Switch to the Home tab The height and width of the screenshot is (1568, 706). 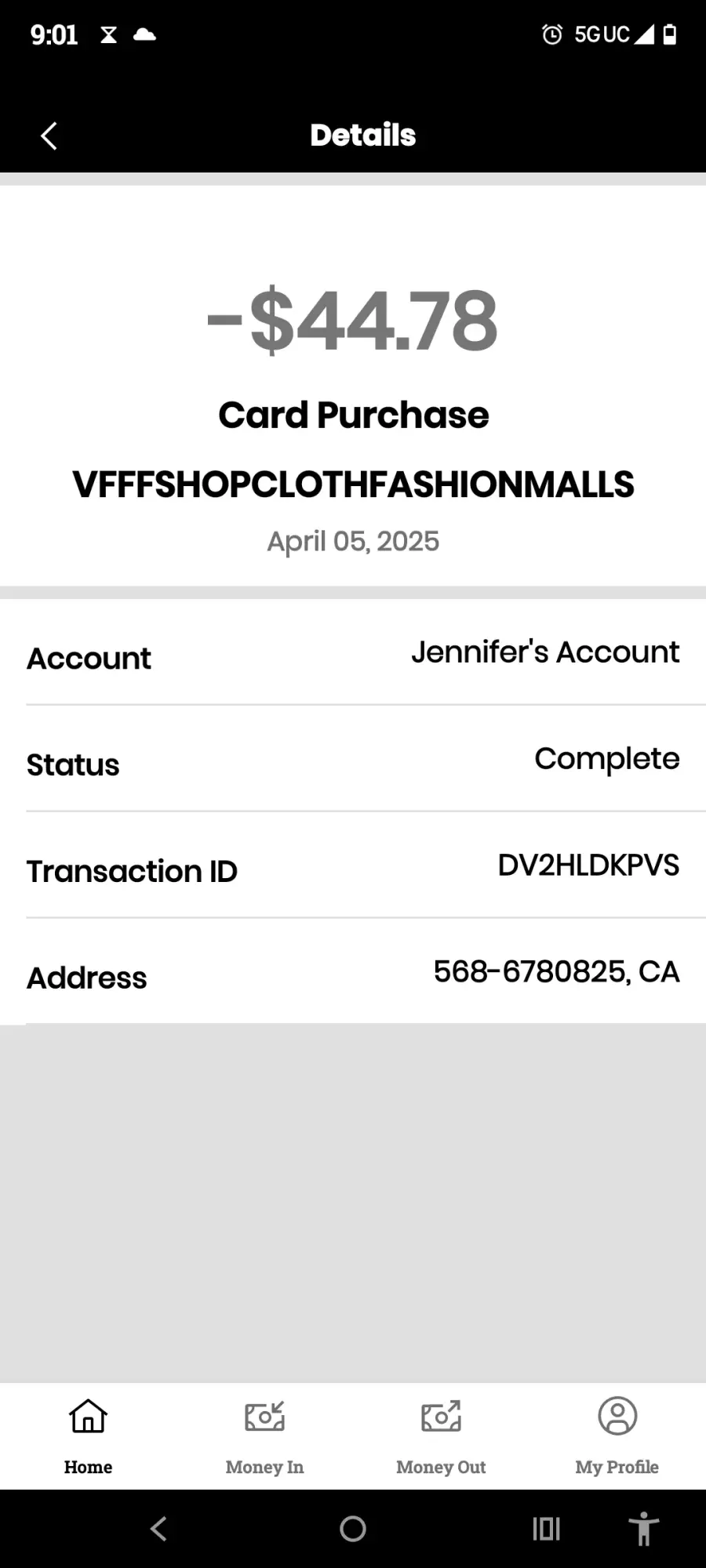point(88,1436)
